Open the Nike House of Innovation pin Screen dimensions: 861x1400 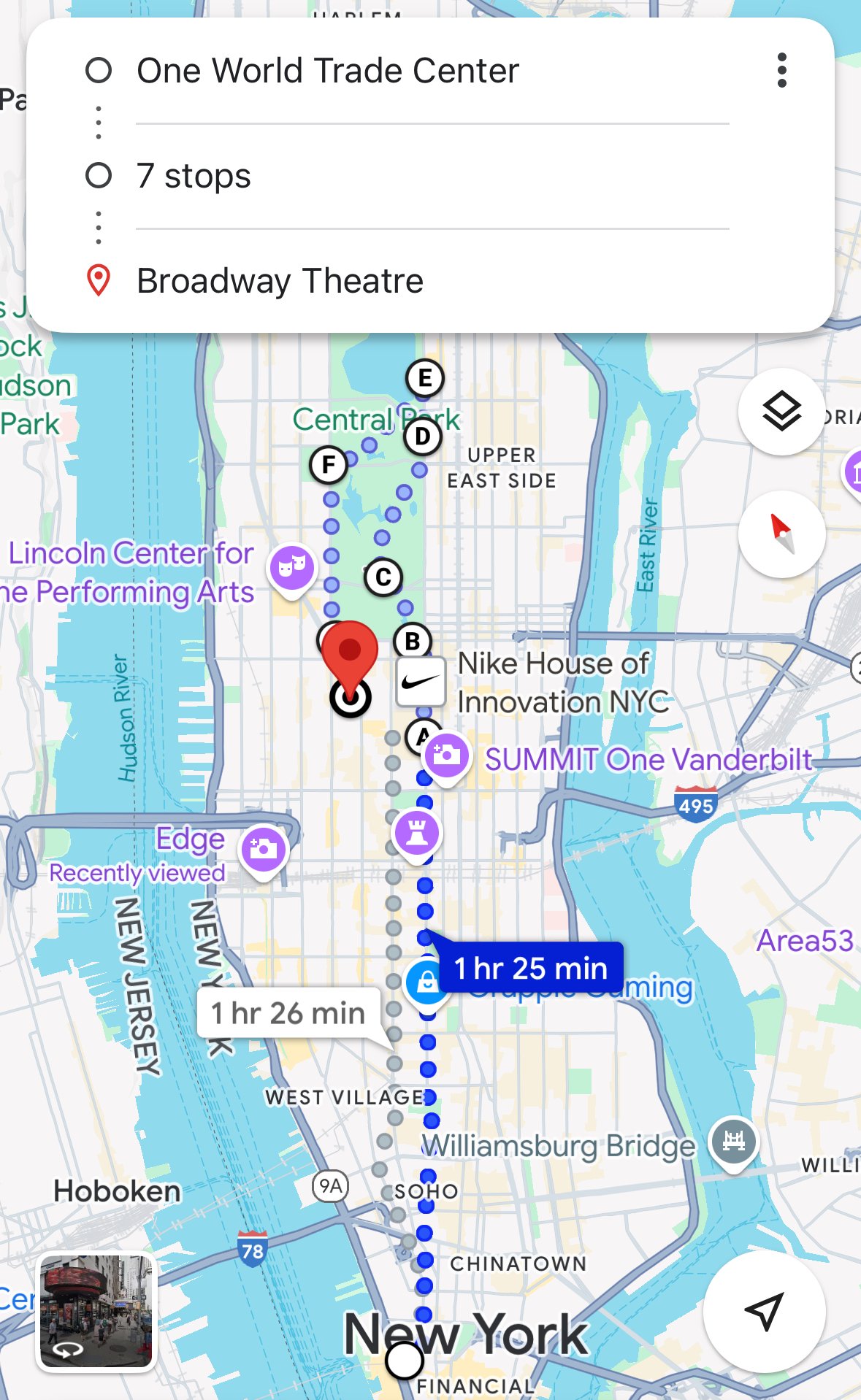(421, 682)
